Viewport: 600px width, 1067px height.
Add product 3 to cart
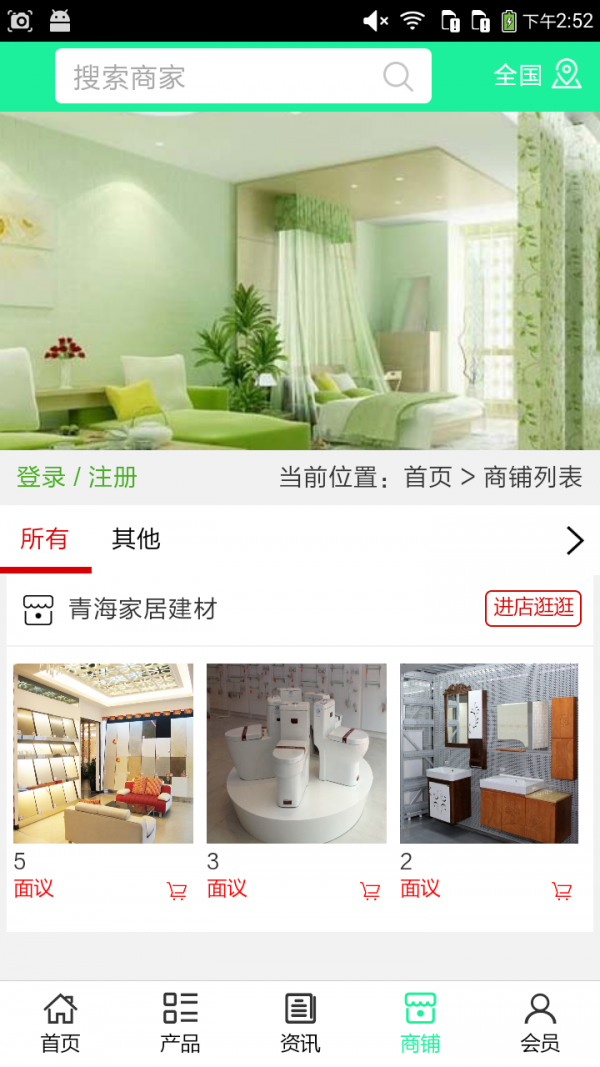coord(370,890)
